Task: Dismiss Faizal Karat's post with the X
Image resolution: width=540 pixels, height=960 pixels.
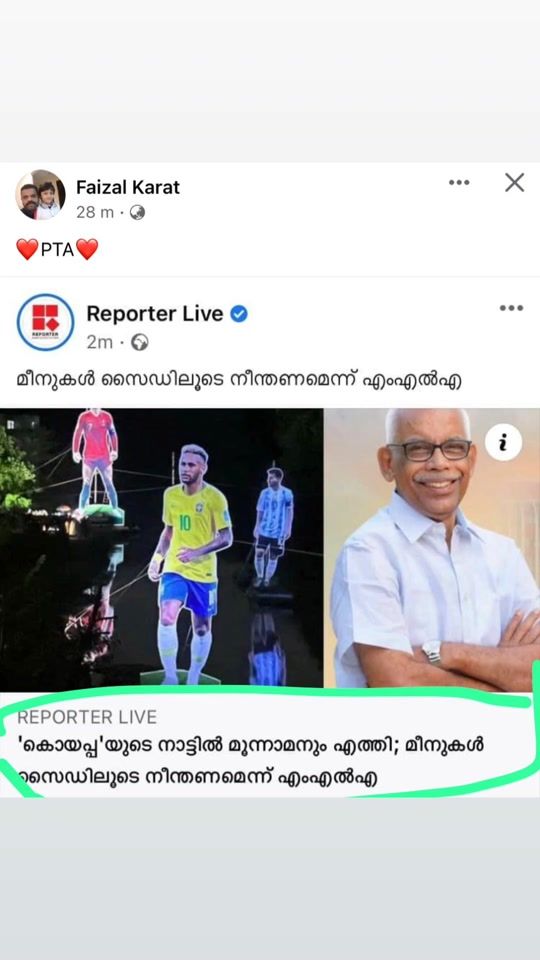Action: (x=514, y=182)
